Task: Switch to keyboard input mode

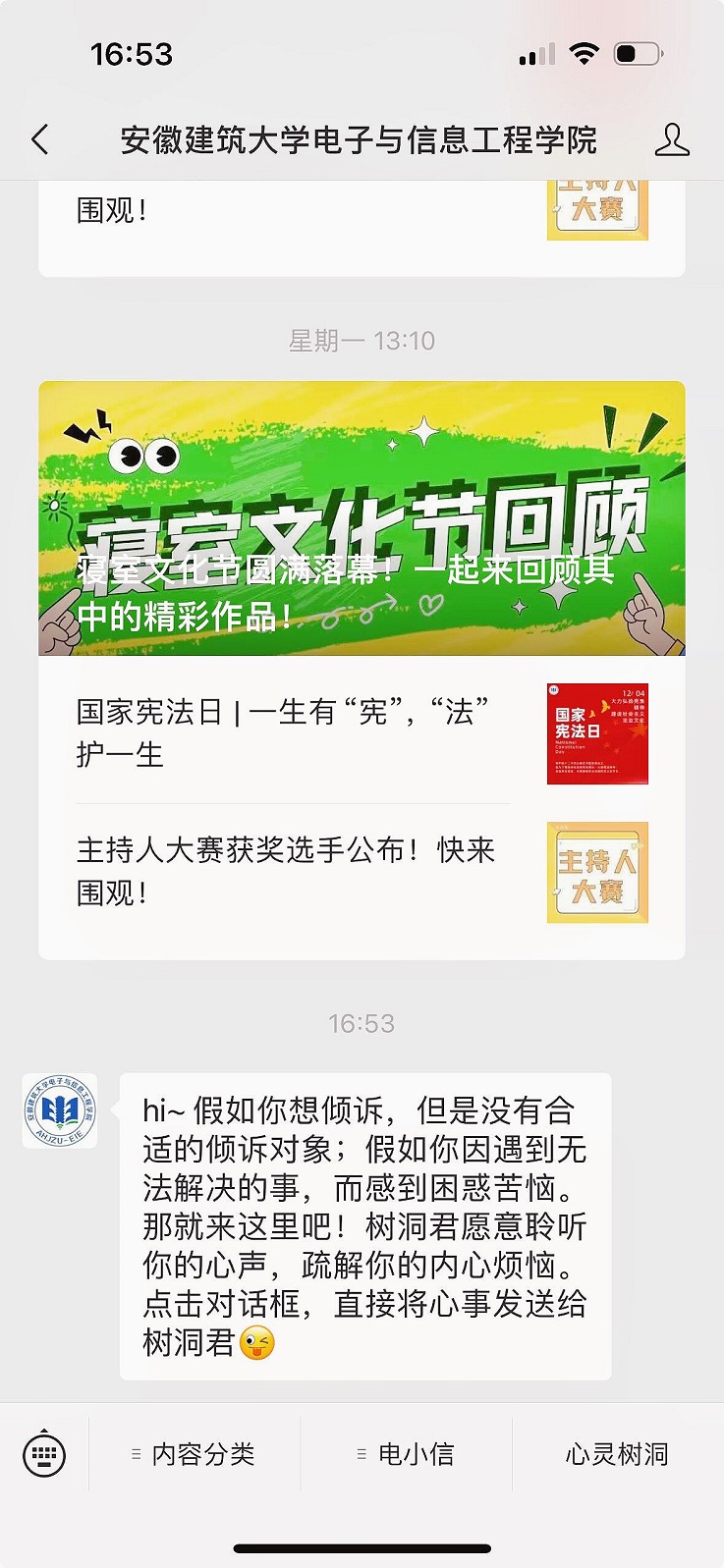Action: 44,1454
